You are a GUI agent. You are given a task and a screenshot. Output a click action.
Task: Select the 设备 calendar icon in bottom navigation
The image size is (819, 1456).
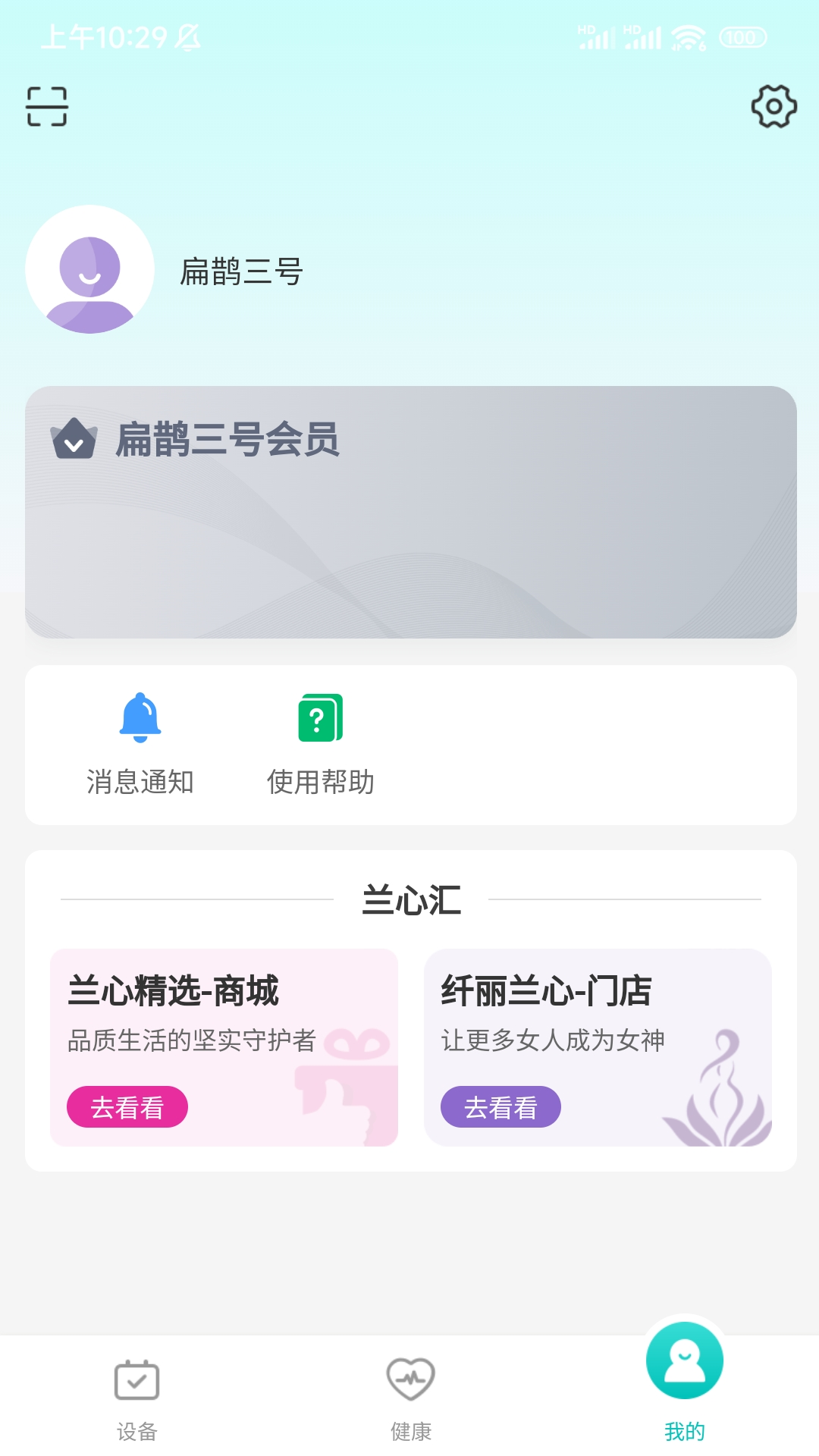tap(135, 1382)
